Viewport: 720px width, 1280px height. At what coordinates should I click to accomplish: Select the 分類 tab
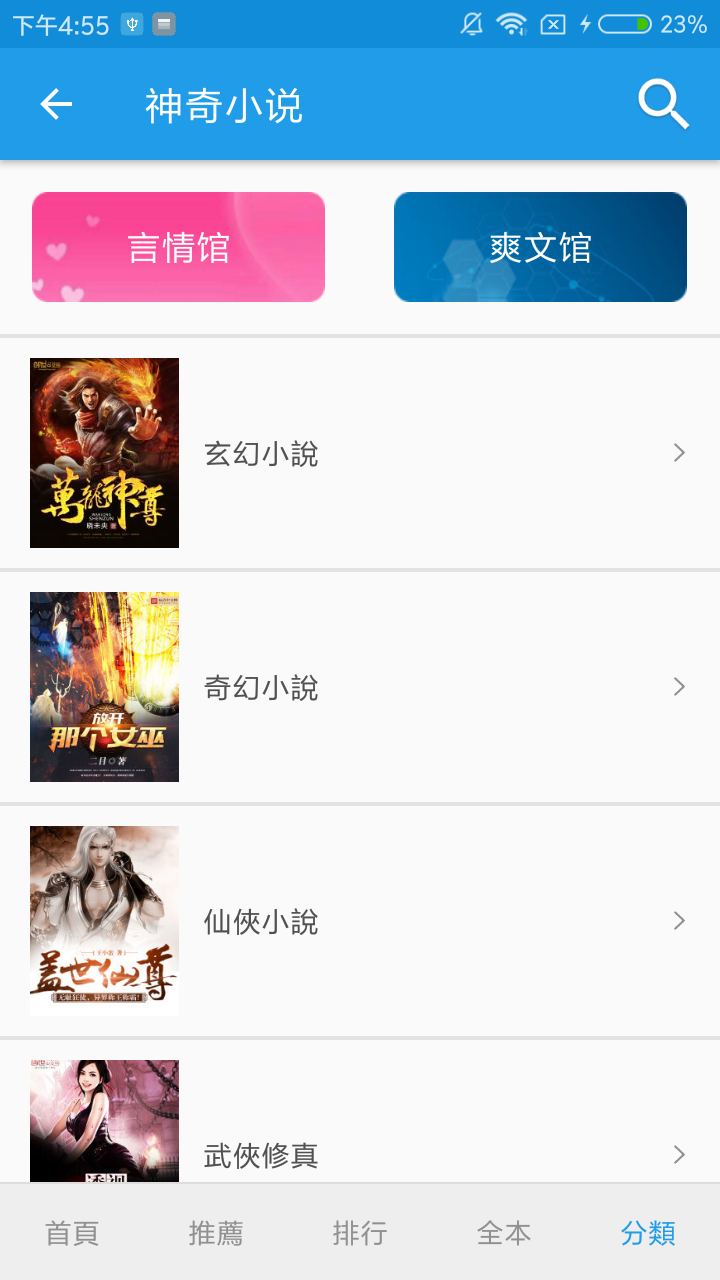pos(648,1233)
